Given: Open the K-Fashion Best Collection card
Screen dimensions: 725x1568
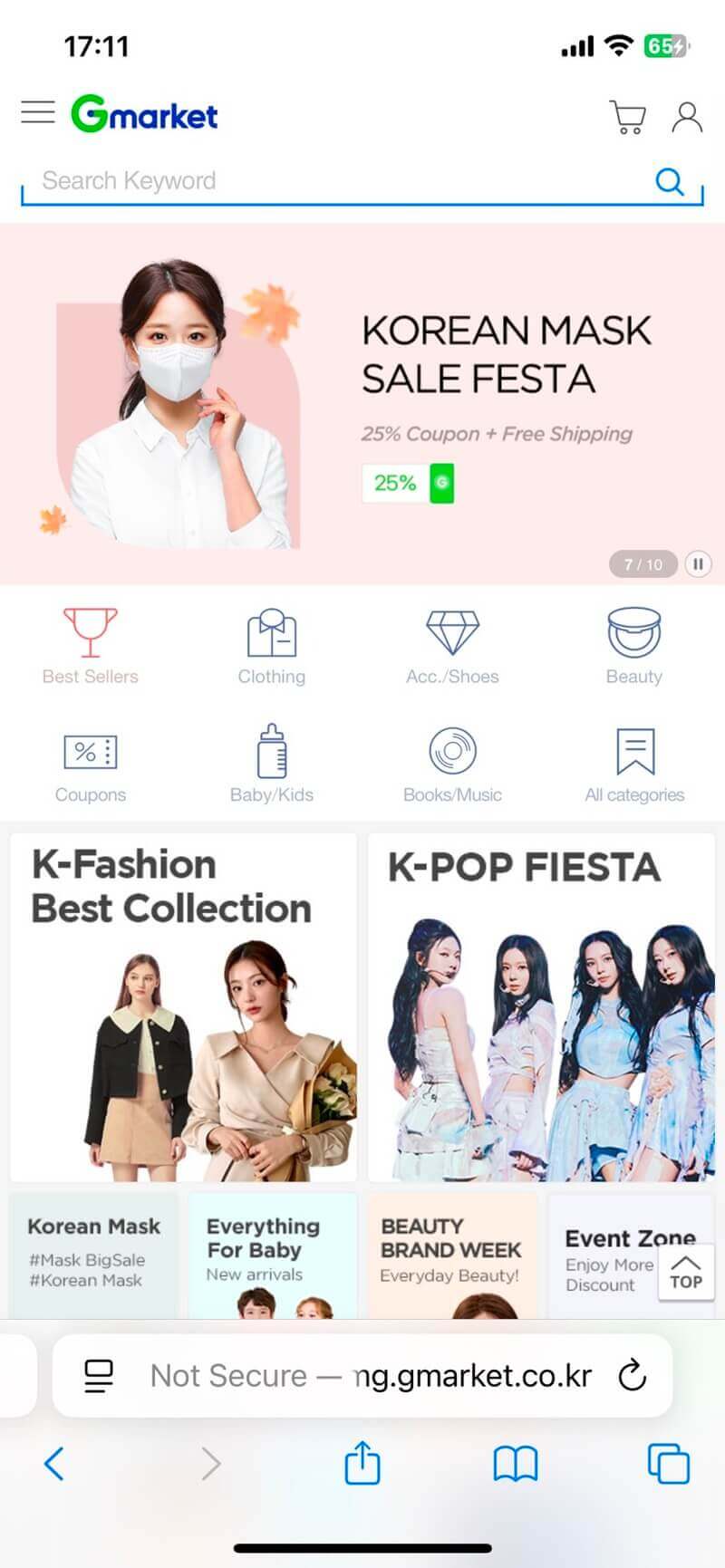Looking at the screenshot, I should coord(183,1007).
